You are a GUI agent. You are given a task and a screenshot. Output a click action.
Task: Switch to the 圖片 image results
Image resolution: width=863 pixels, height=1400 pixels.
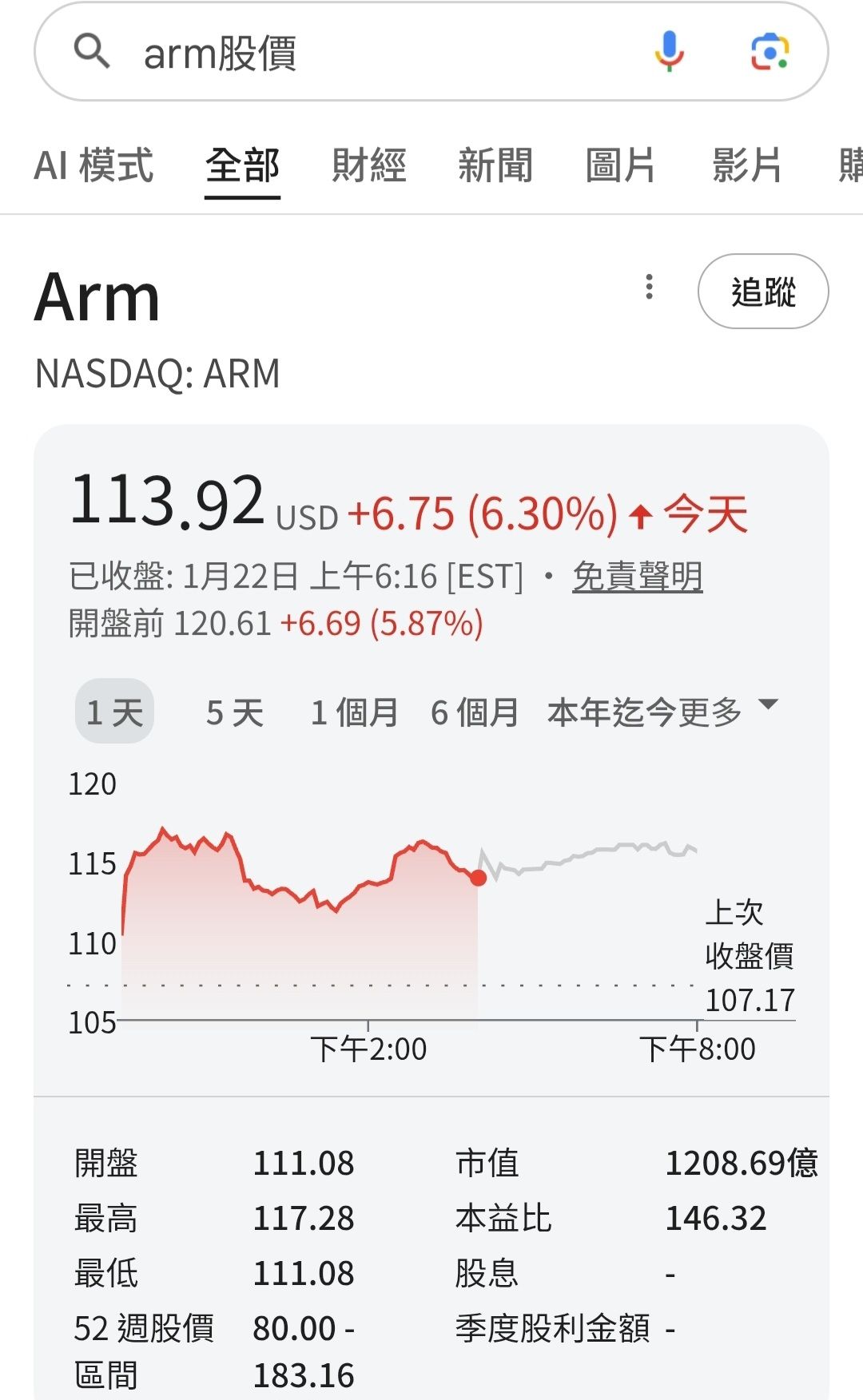tap(619, 166)
